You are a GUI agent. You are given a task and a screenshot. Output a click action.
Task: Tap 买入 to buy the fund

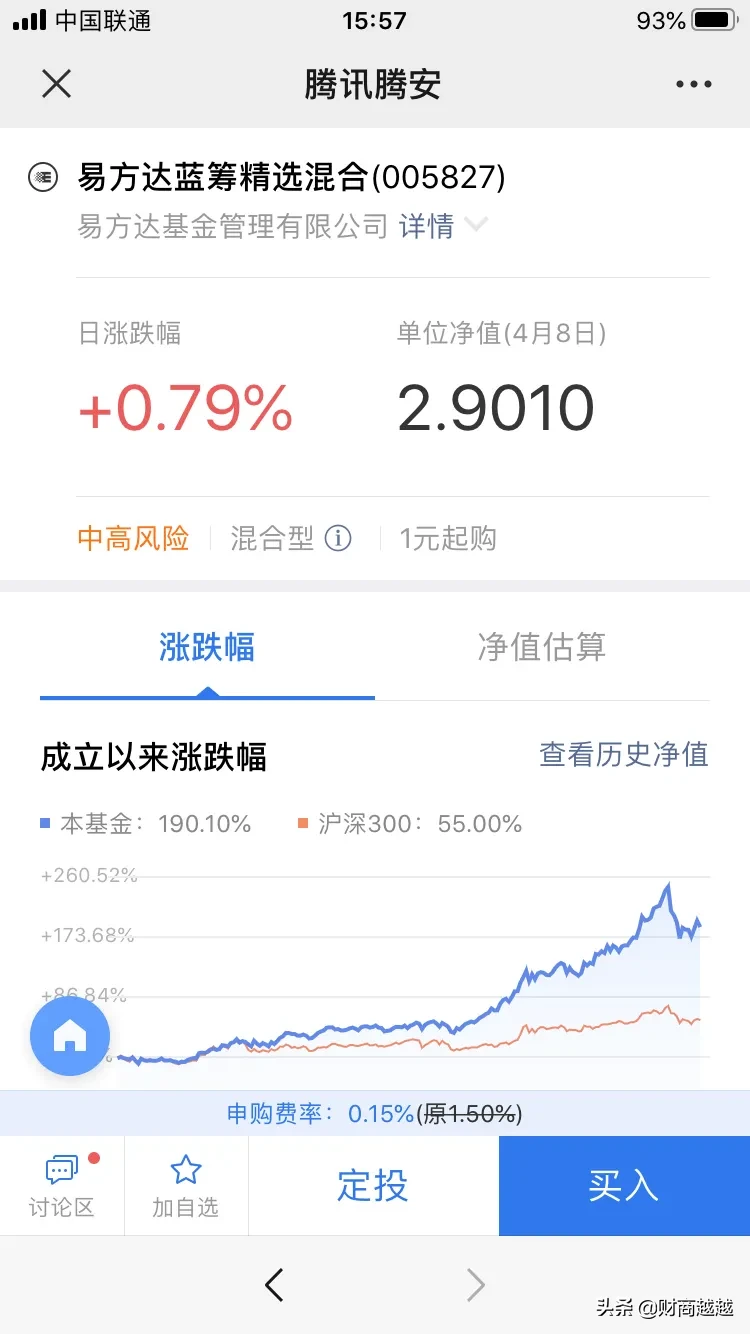624,1186
